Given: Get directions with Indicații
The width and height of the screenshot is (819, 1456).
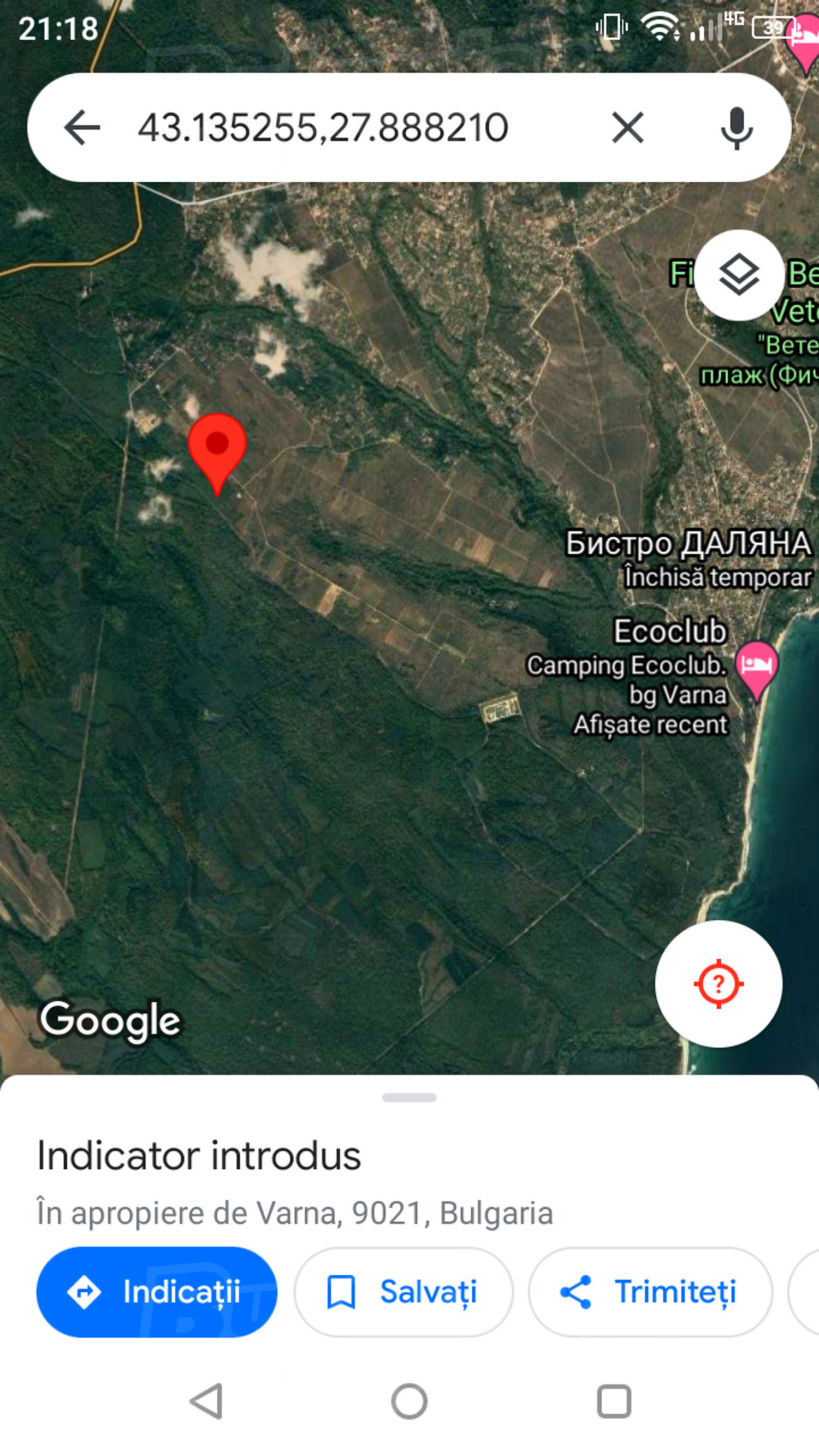Looking at the screenshot, I should [x=157, y=1292].
